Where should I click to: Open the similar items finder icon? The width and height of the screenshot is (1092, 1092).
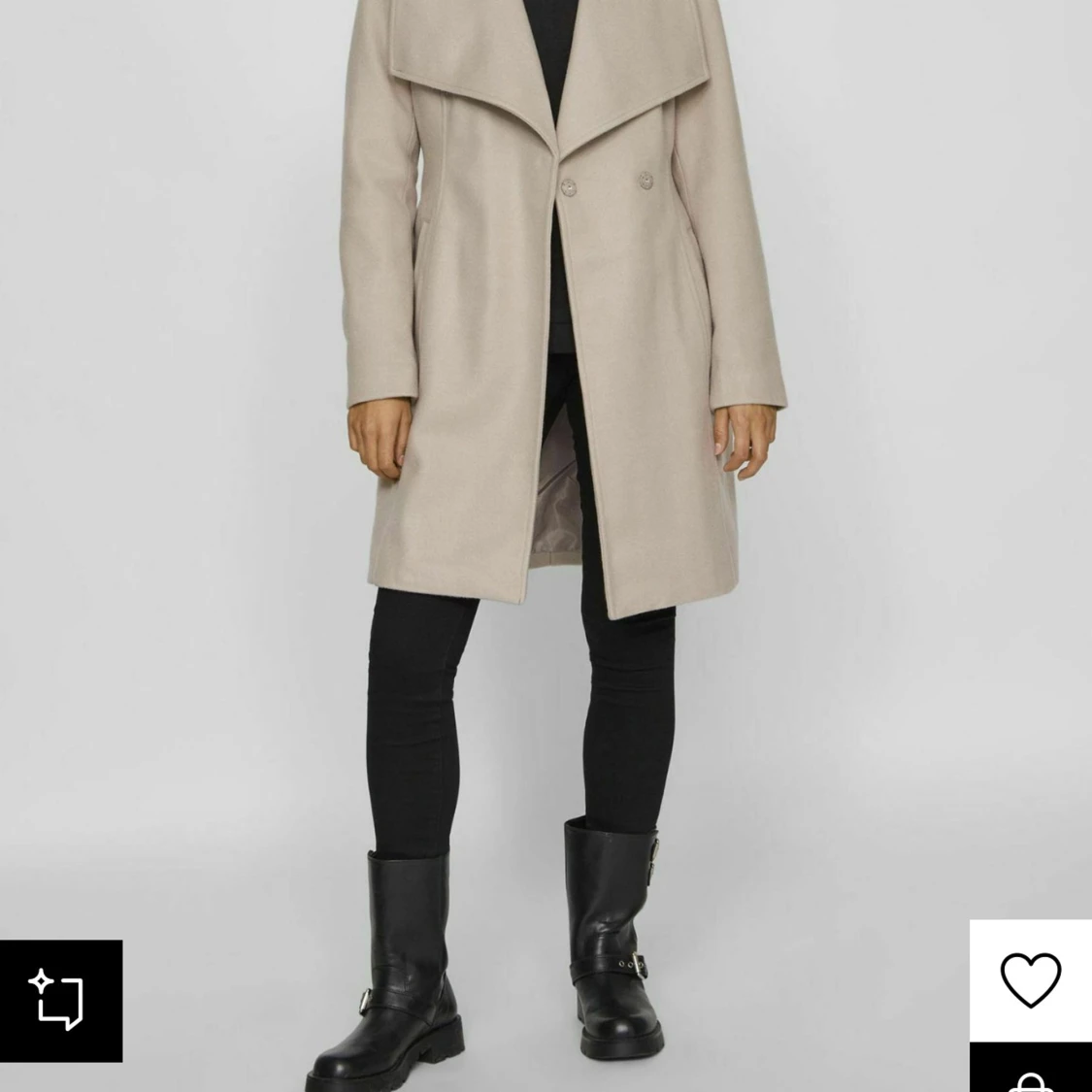[x=60, y=1000]
